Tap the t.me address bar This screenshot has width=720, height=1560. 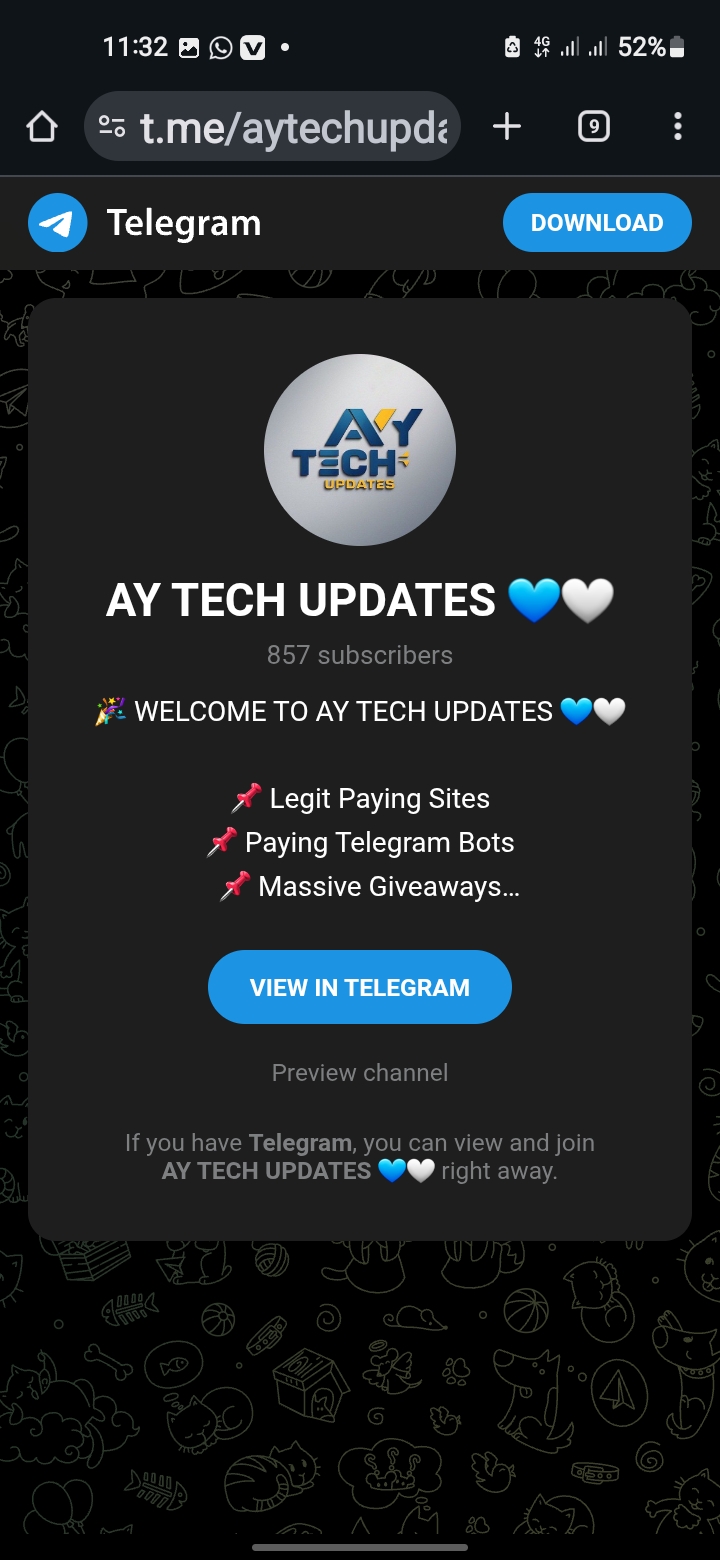click(295, 127)
